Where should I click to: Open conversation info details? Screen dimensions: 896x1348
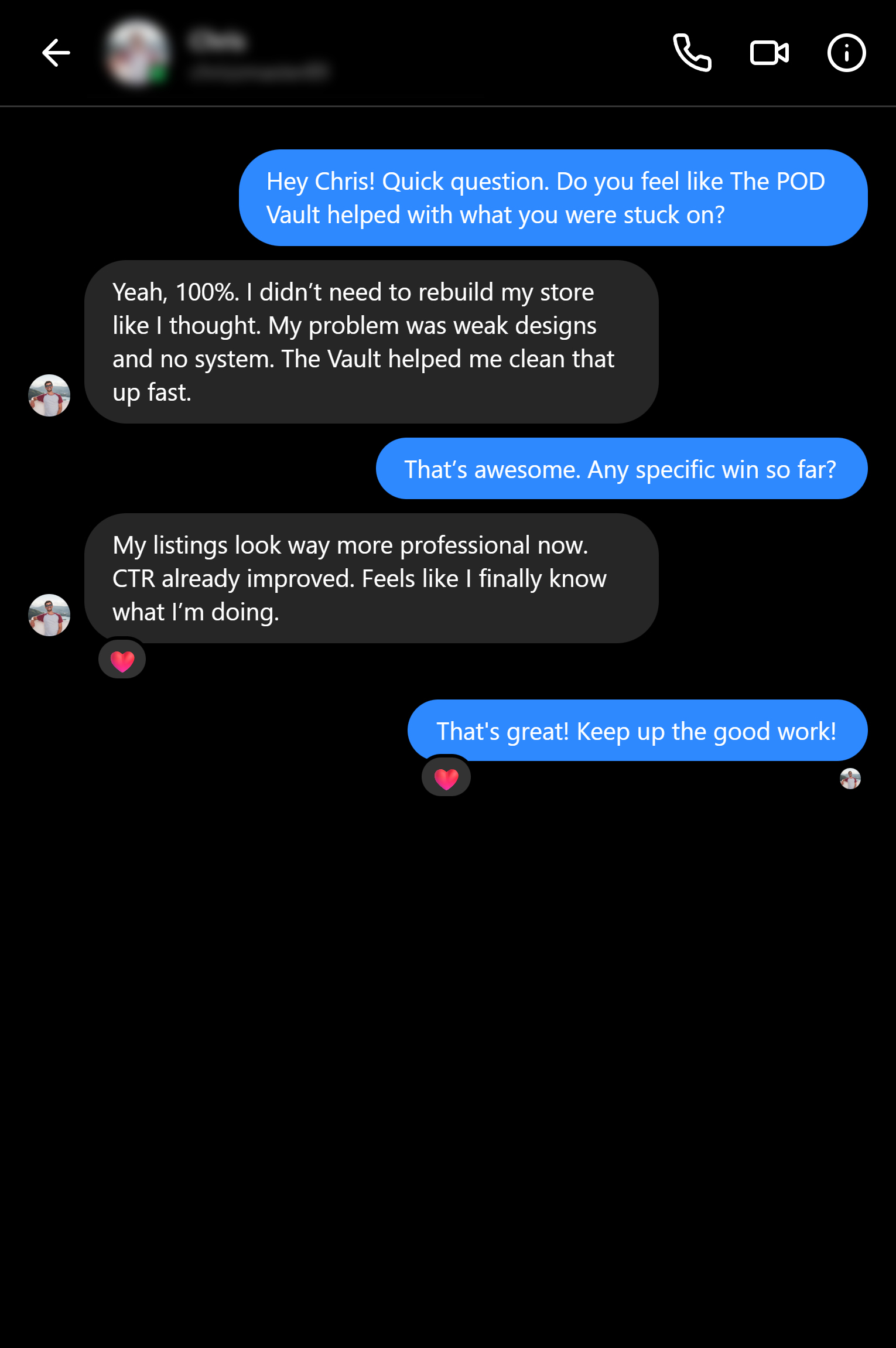click(846, 53)
